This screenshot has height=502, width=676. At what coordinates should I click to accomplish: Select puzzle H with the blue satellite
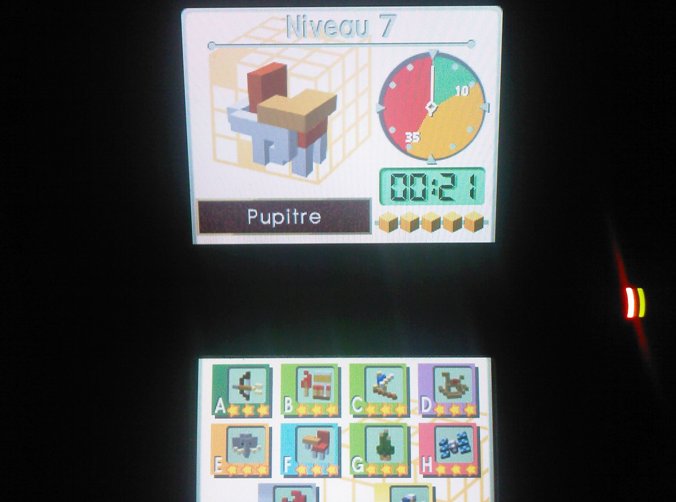click(448, 448)
